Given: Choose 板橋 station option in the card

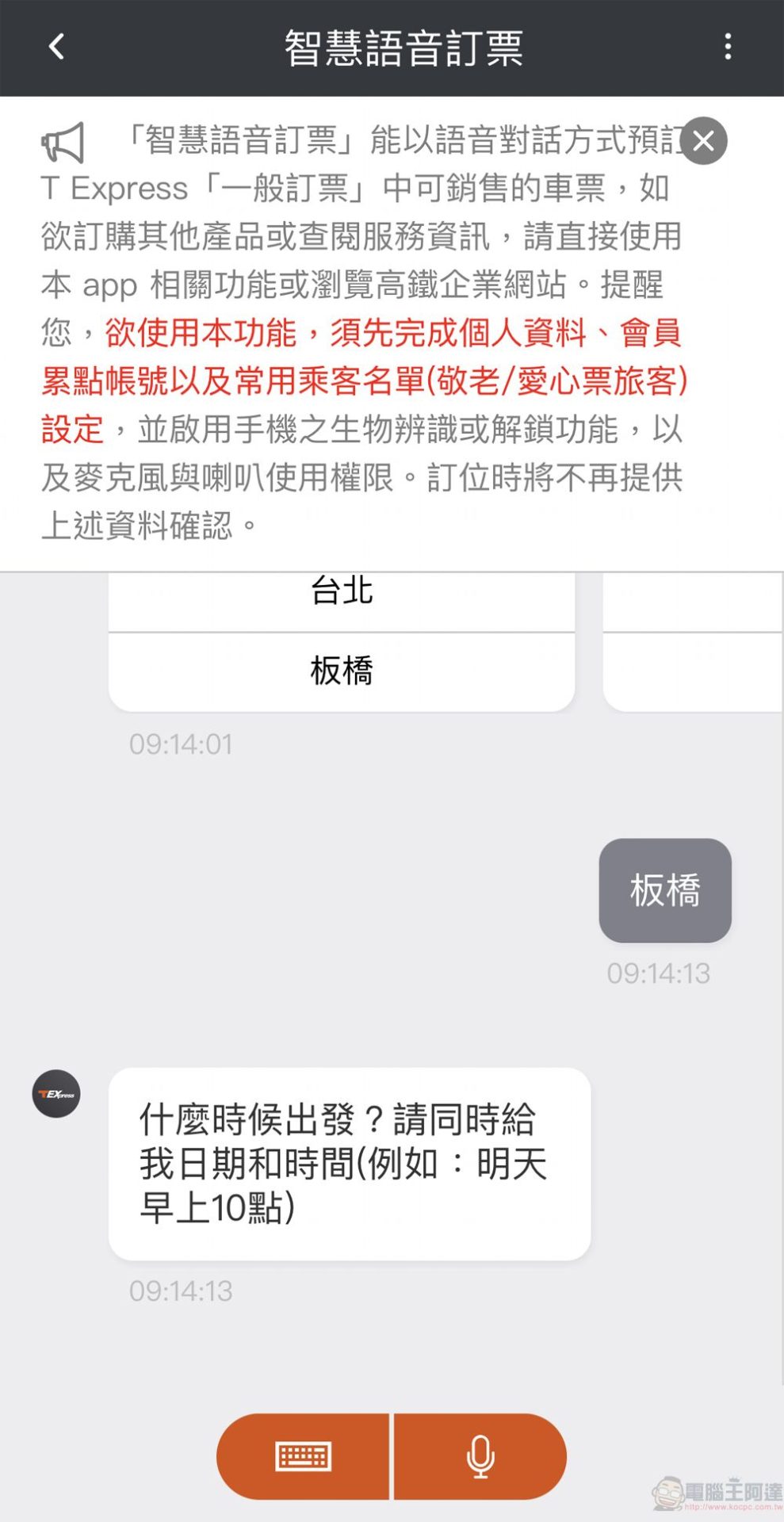Looking at the screenshot, I should coord(341,671).
